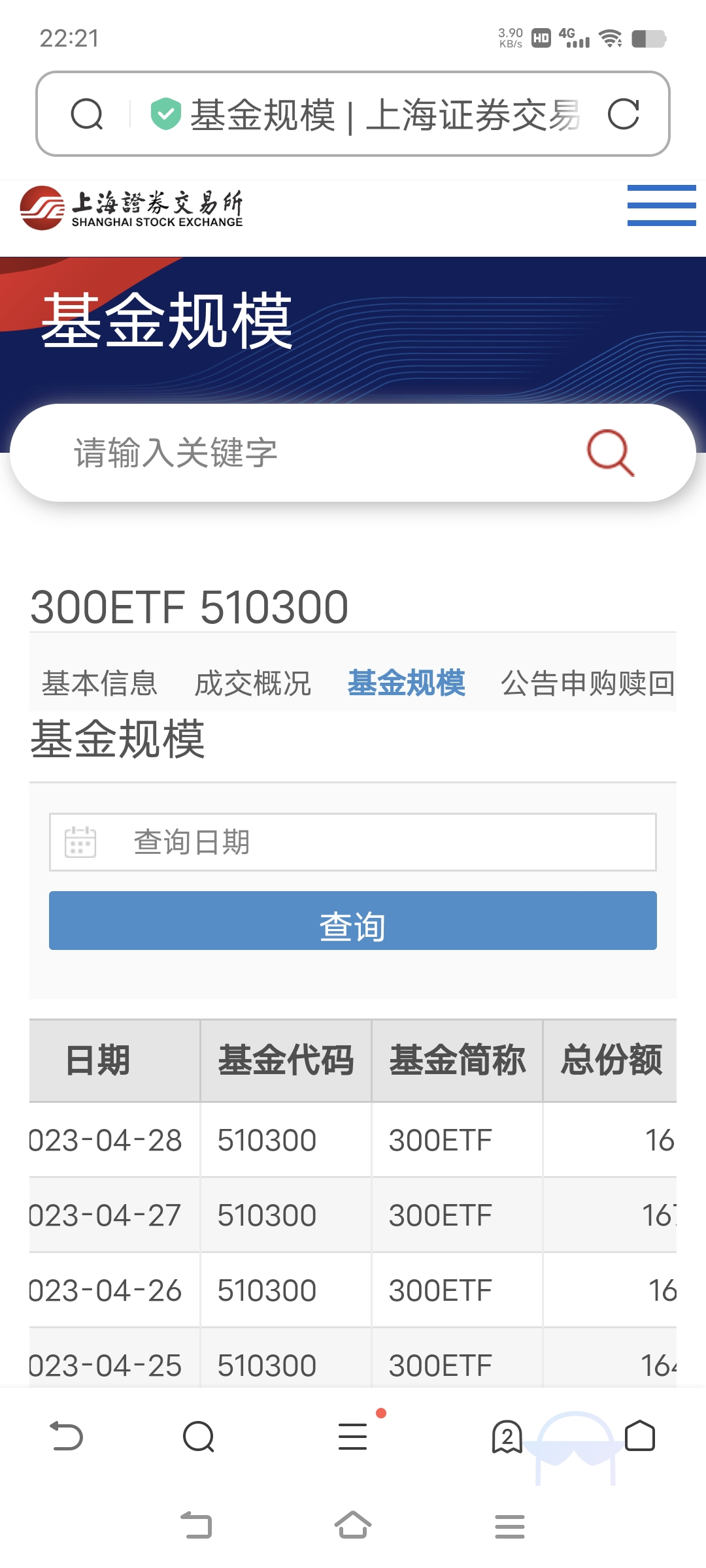Screen dimensions: 706x1568
Task: Switch to the 基本信息 tab
Action: click(x=99, y=683)
